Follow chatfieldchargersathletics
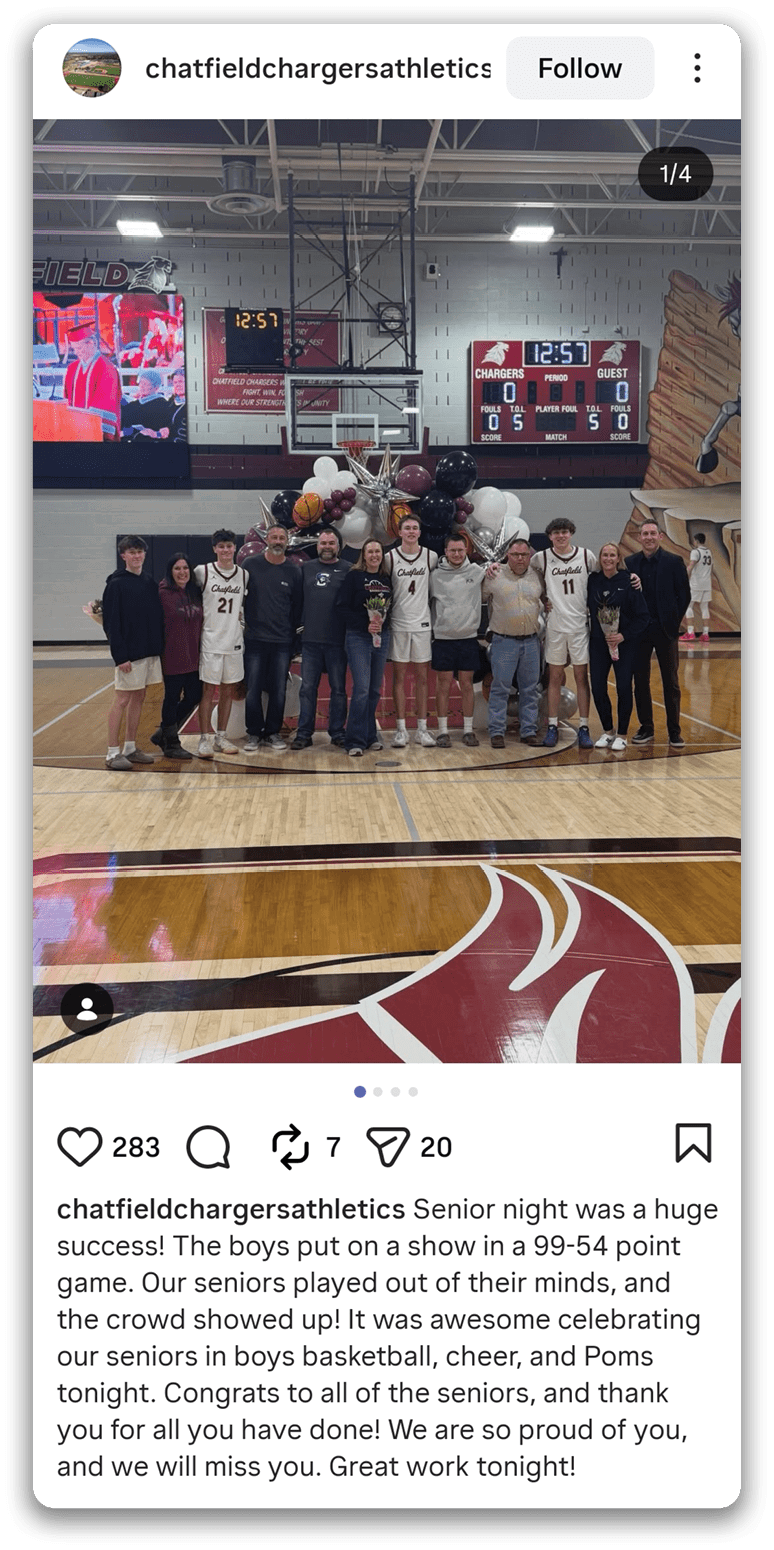The image size is (774, 1550). click(580, 68)
